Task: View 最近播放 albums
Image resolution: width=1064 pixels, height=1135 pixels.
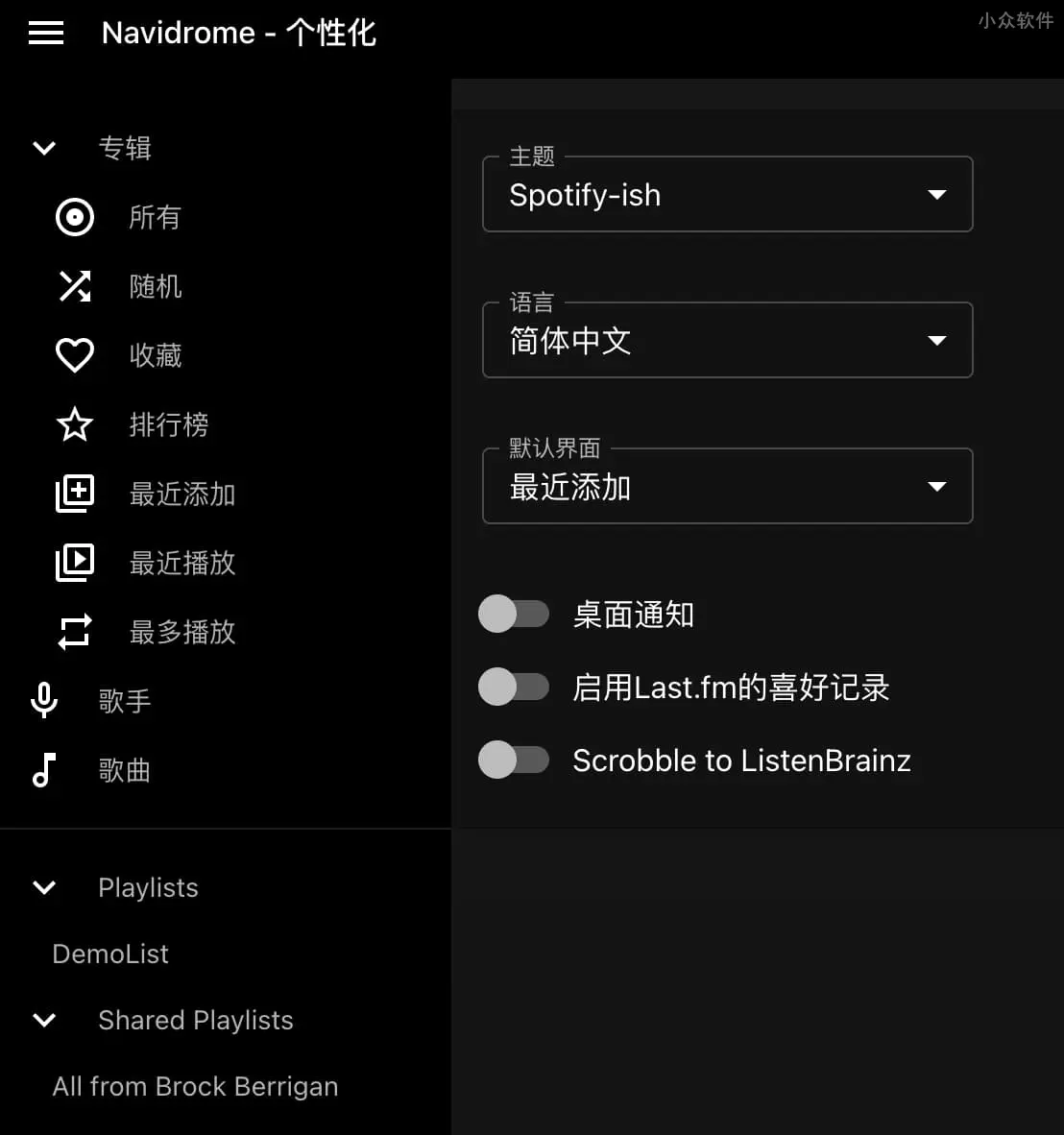Action: (181, 564)
